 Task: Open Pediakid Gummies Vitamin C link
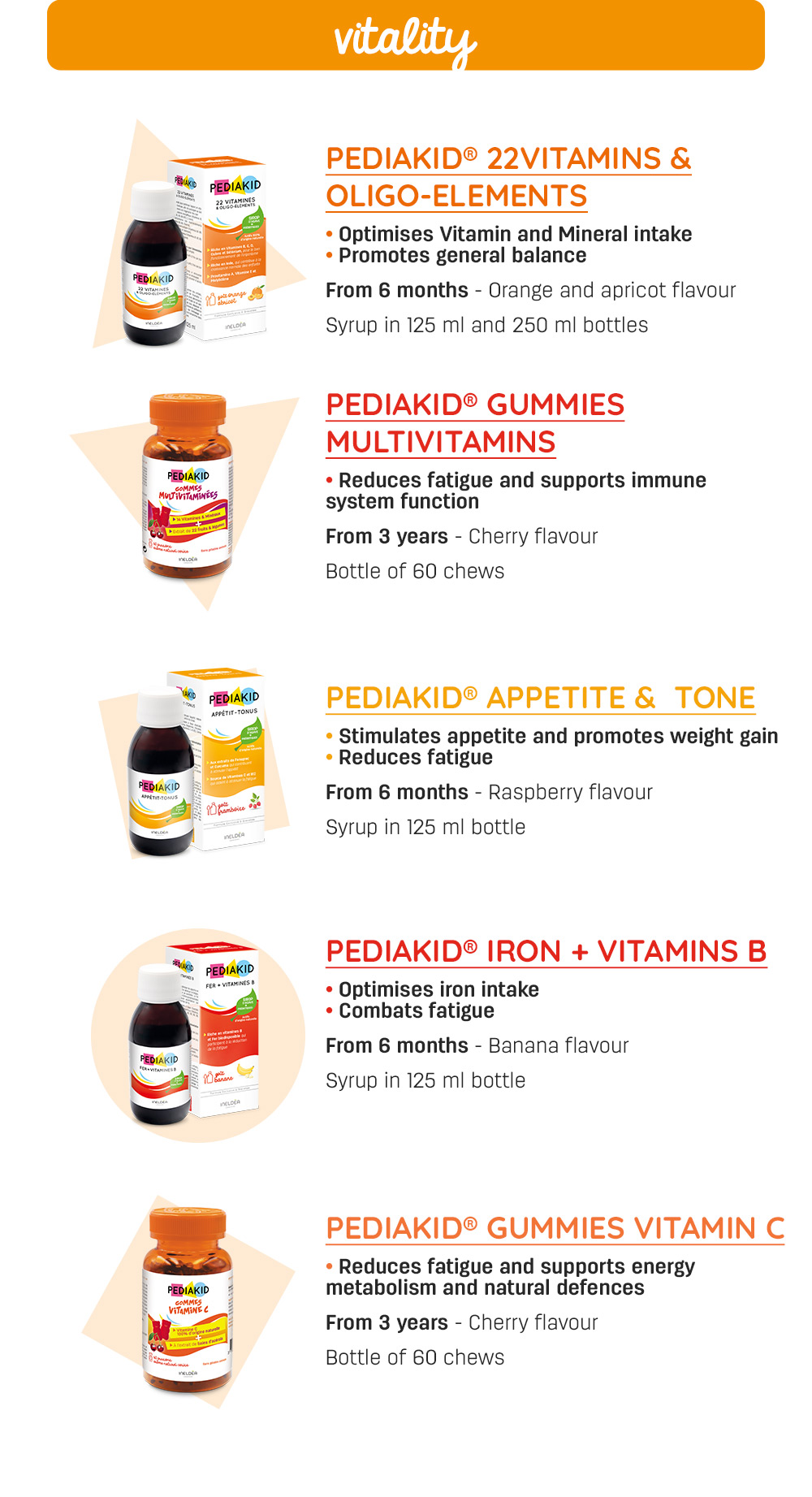pos(555,1229)
